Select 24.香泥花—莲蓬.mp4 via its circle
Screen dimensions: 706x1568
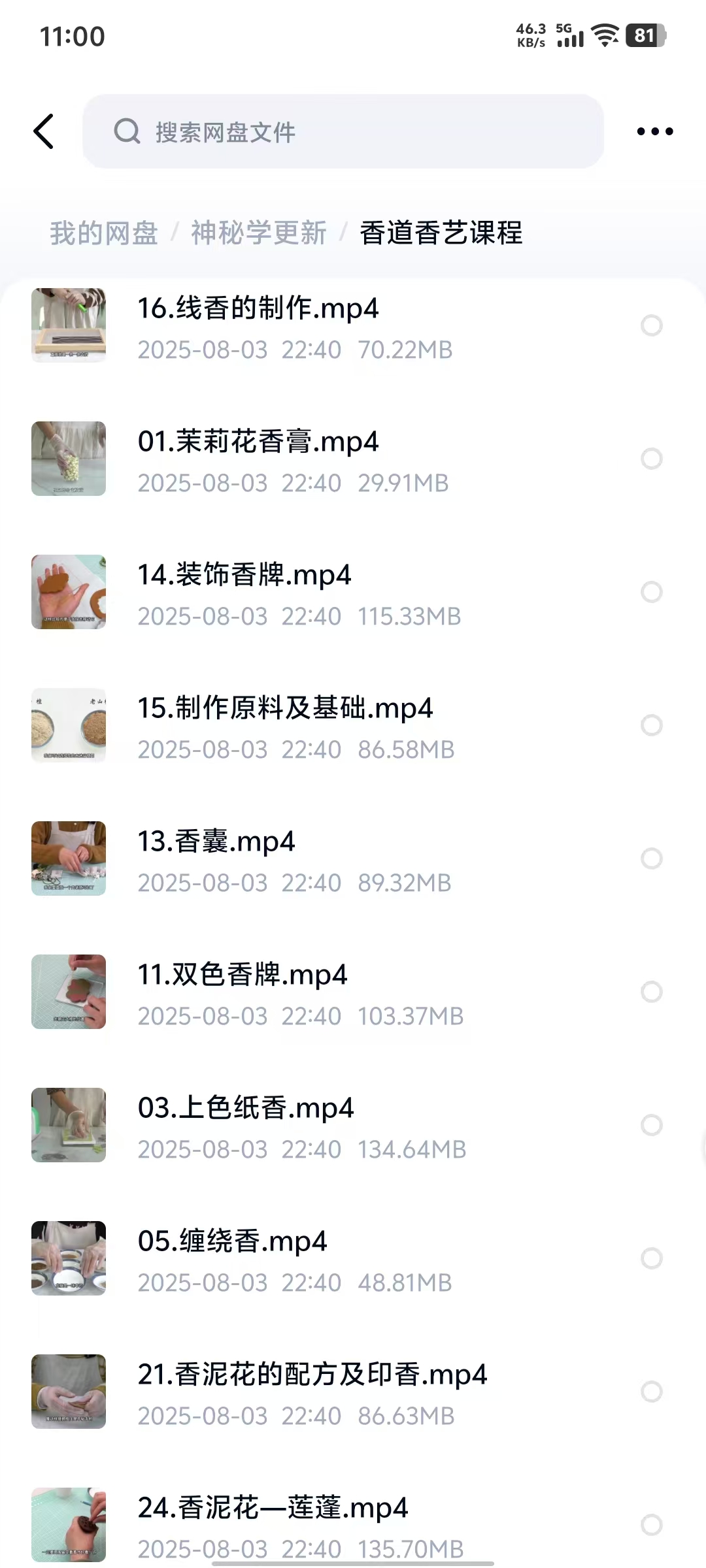pyautogui.click(x=652, y=1525)
